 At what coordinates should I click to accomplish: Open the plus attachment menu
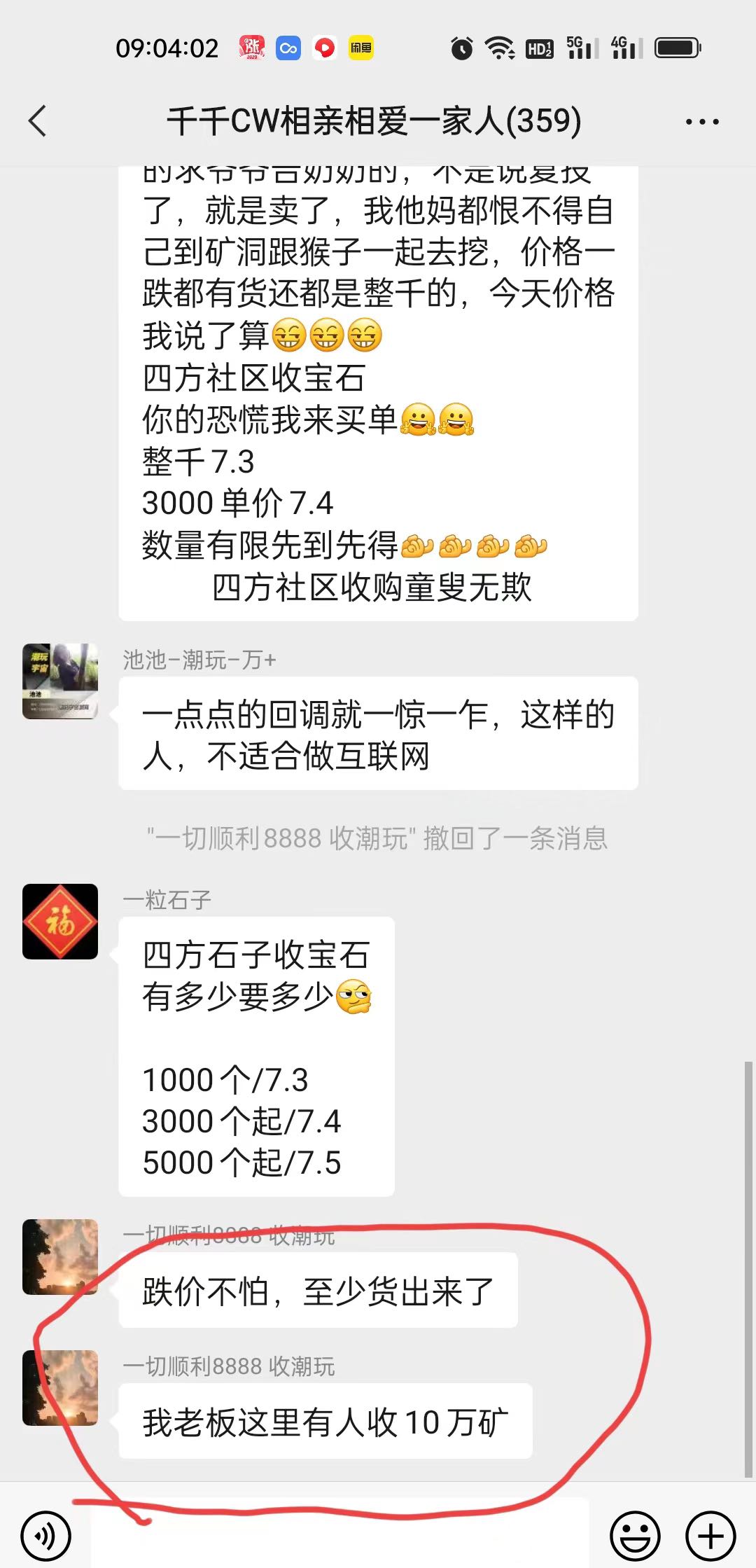(x=710, y=1536)
